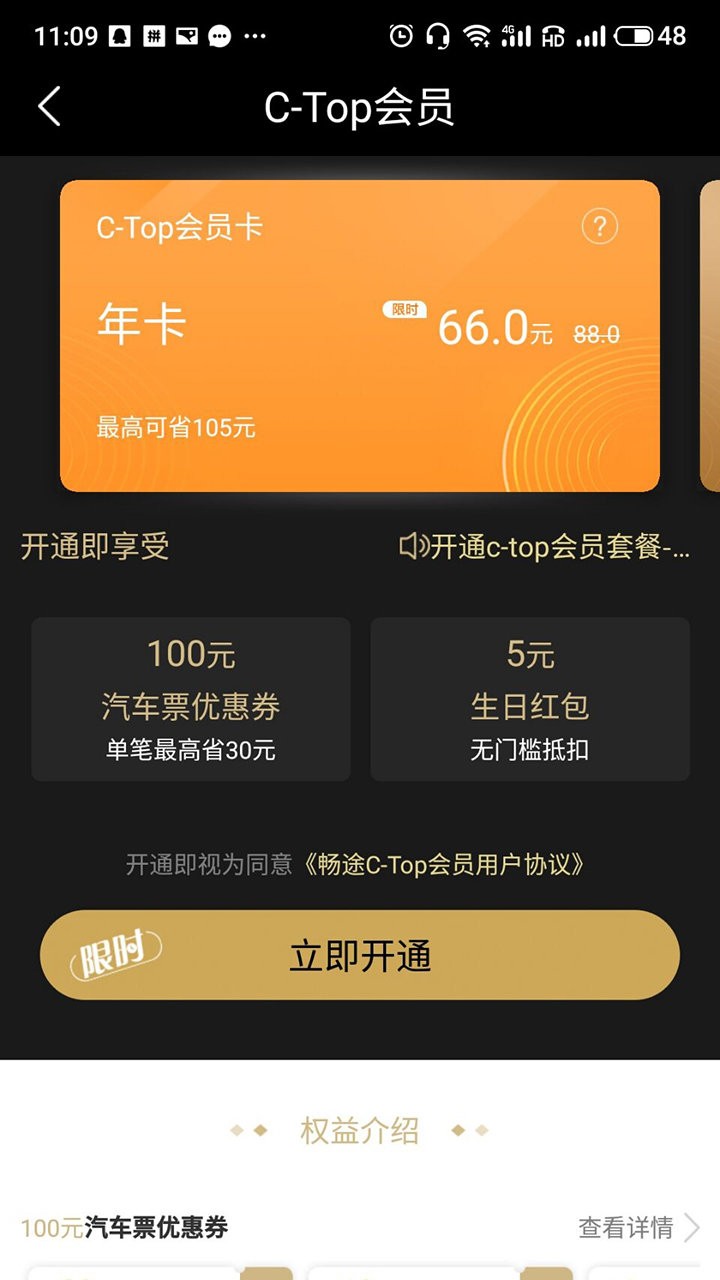Tap the speaker icon next to the announcement
The image size is (720, 1280).
pos(413,545)
